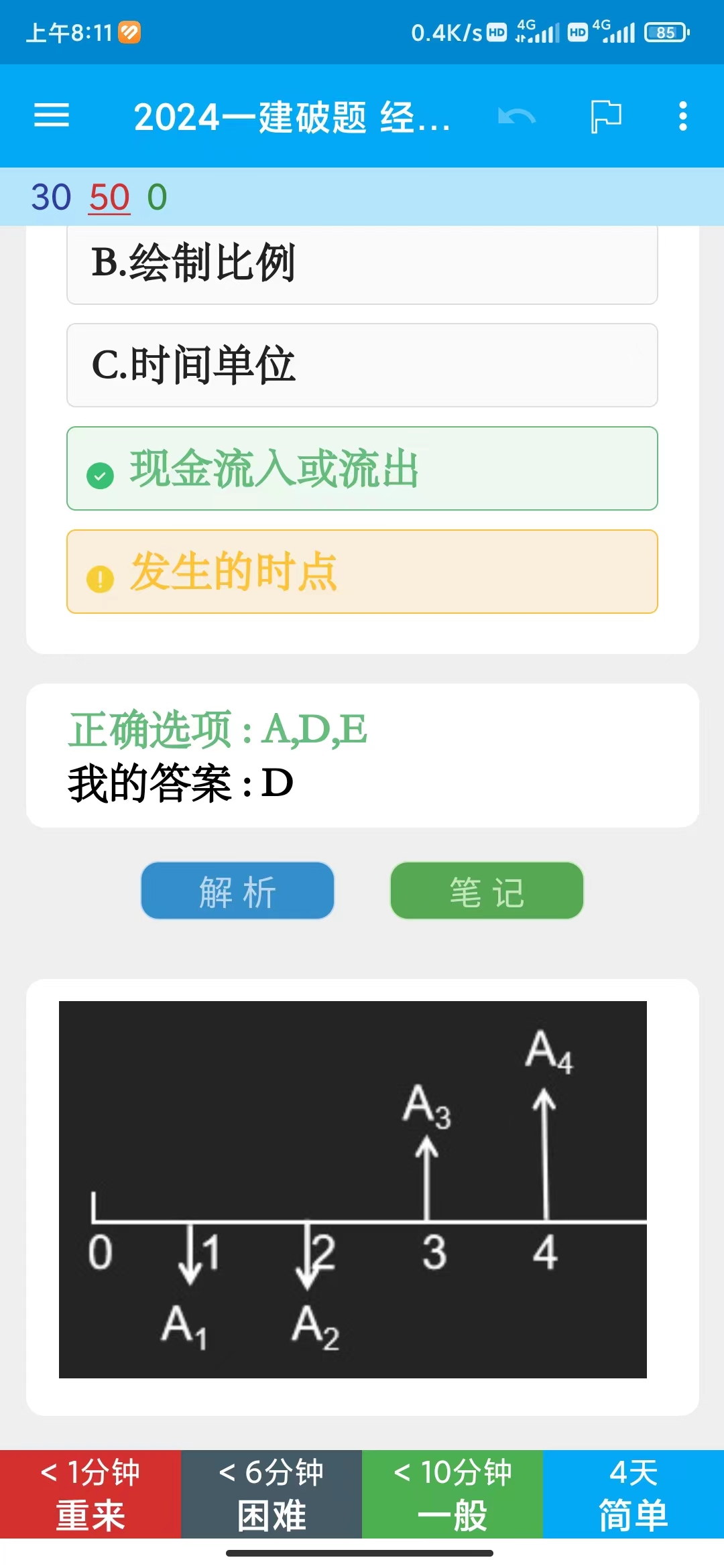The image size is (724, 1568).
Task: Rate card as 简单 (4天)
Action: [x=633, y=1494]
